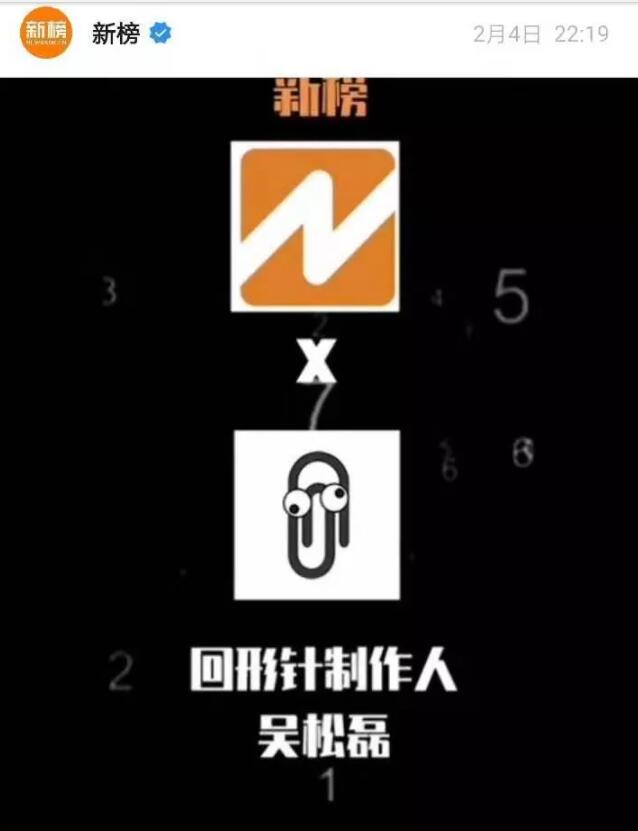Open the 回形针 collaboration video in the post
638x831 pixels.
(x=318, y=452)
